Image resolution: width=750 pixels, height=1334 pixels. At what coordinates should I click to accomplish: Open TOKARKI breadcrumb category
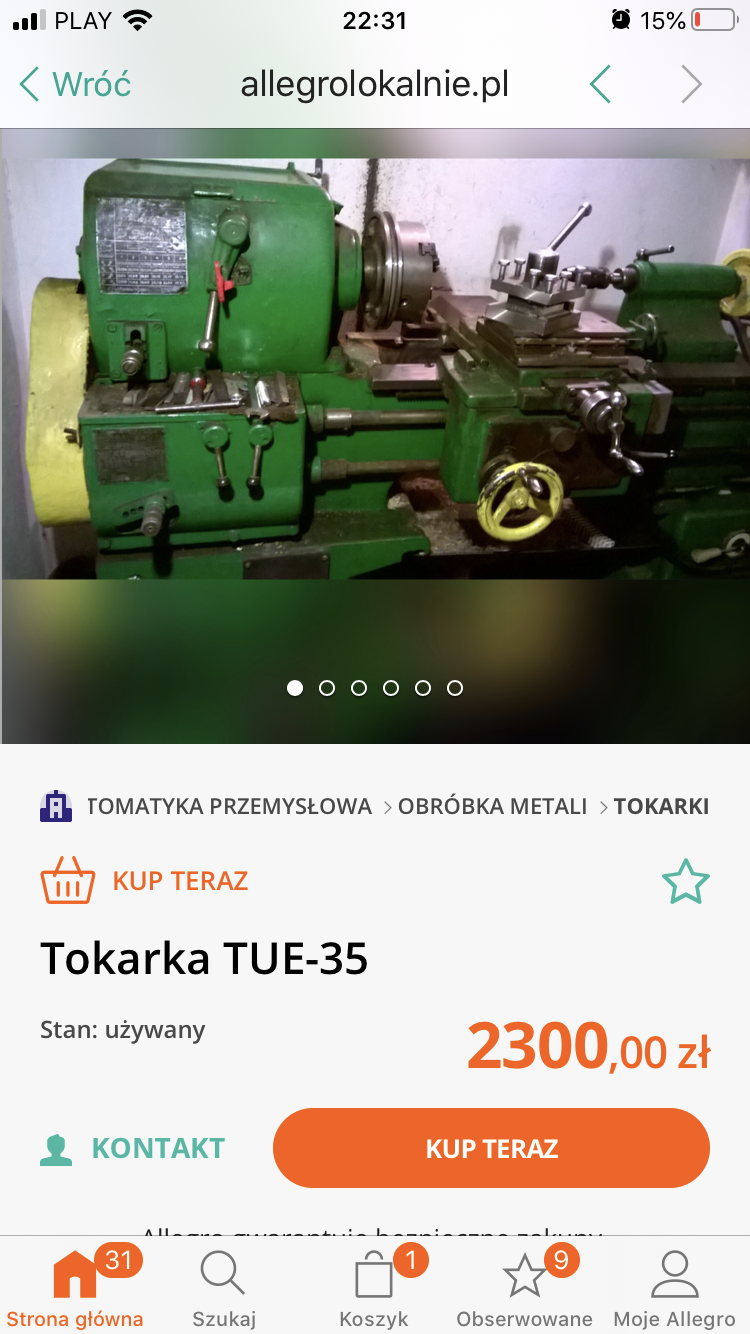click(x=661, y=806)
